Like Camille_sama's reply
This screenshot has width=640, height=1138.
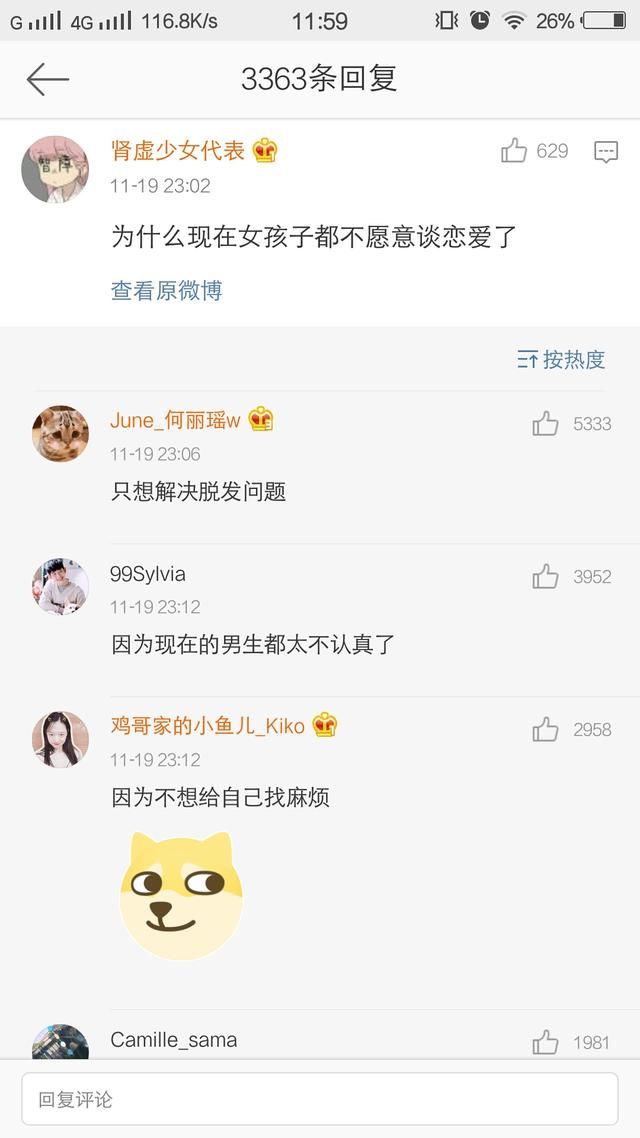pos(545,1043)
